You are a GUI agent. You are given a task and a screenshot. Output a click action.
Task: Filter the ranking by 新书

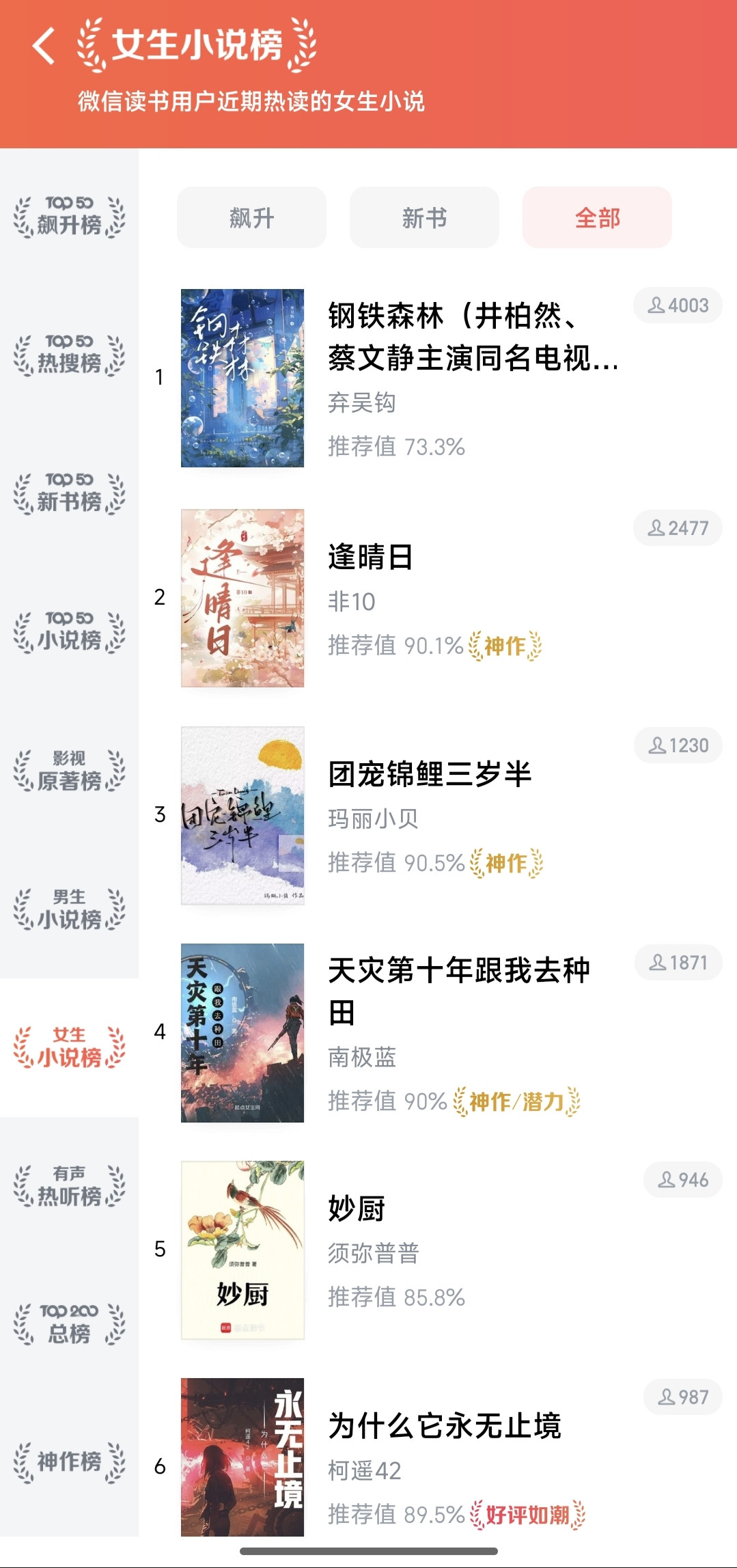coord(424,218)
